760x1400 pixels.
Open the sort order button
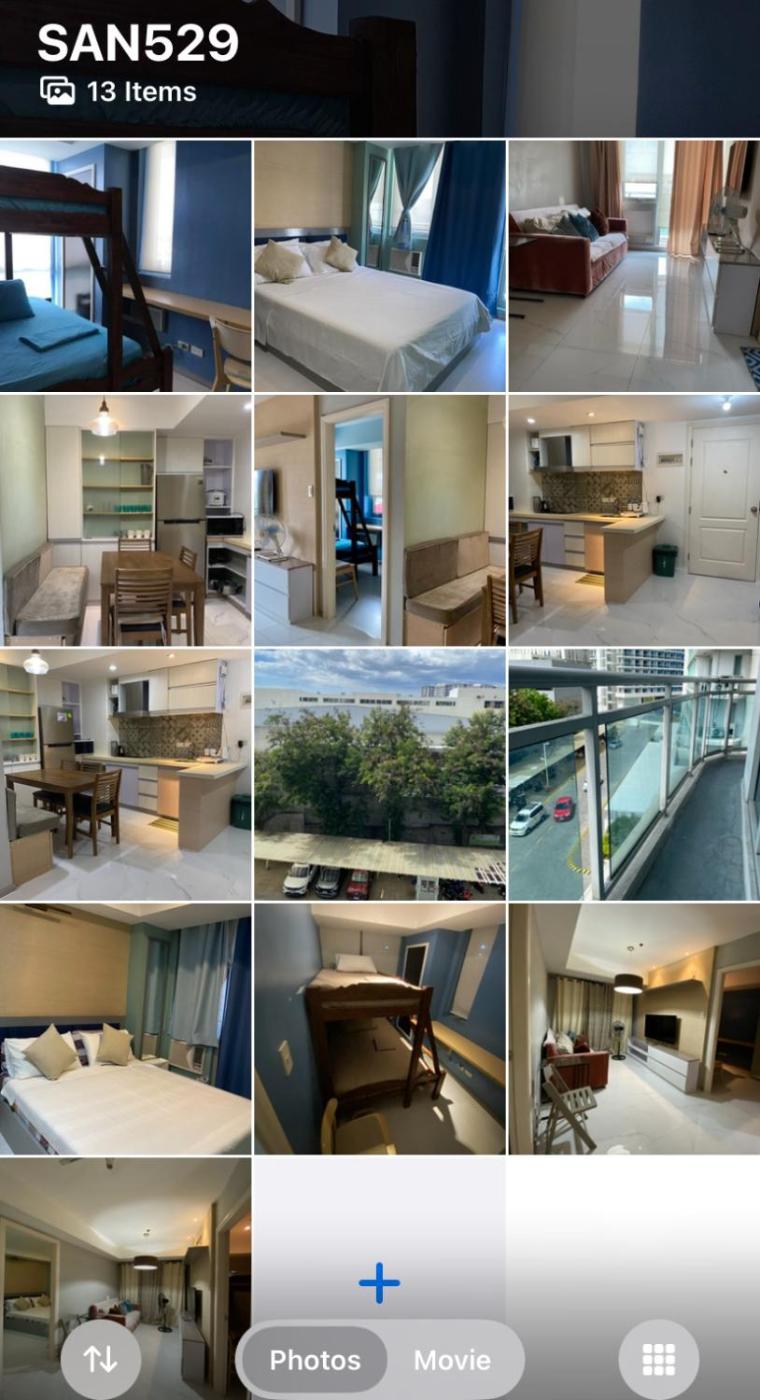[x=100, y=1359]
